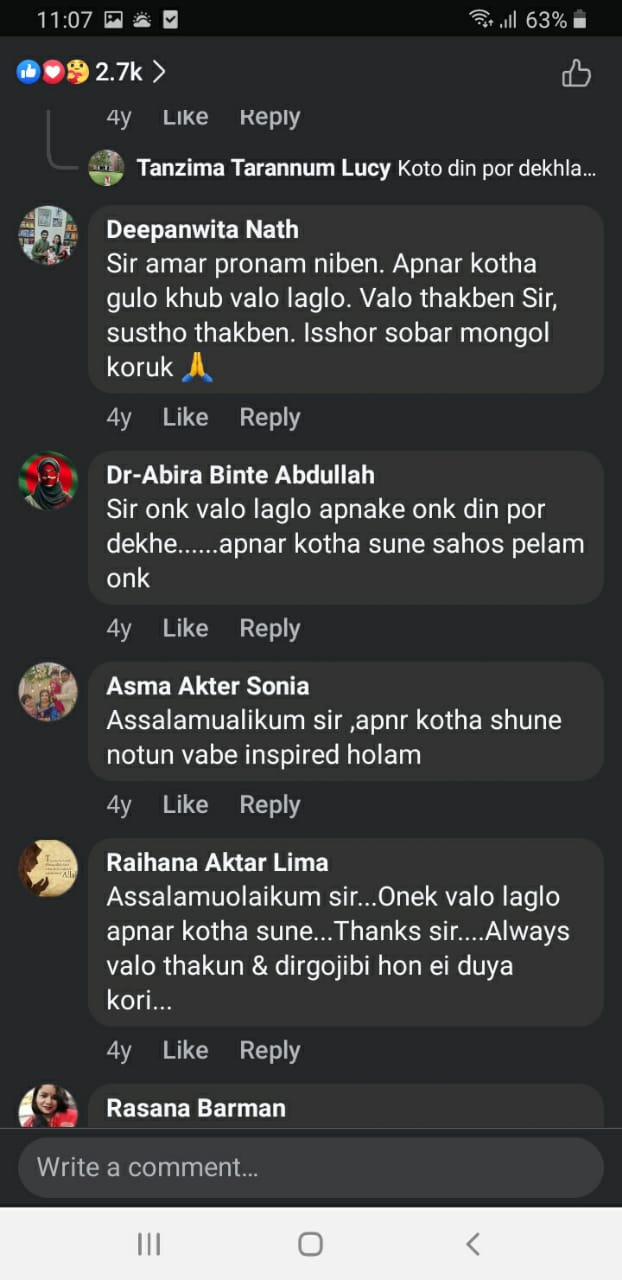Expand Tanzima Tarannum Lucy's reply
The width and height of the screenshot is (622, 1280).
(x=365, y=168)
